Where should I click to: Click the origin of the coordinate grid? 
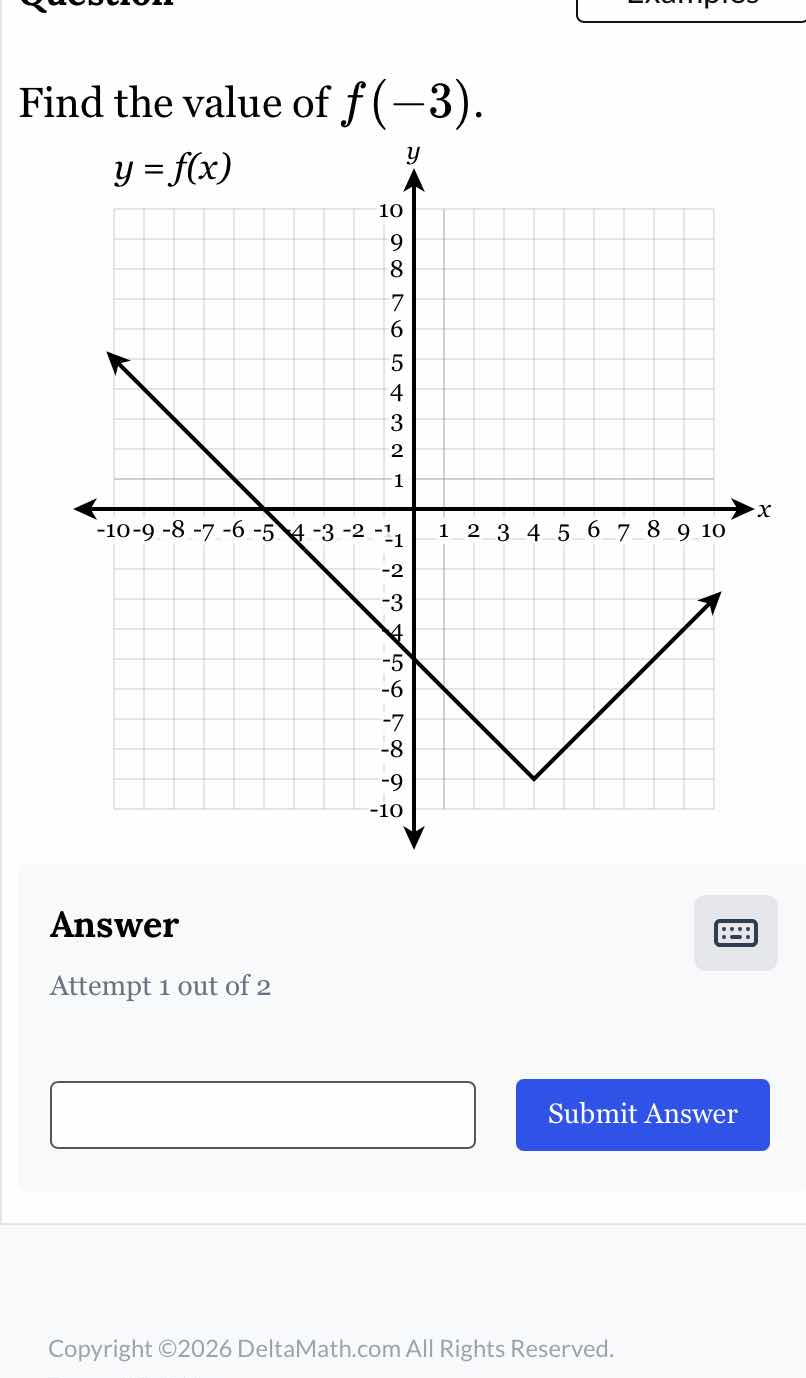[413, 509]
